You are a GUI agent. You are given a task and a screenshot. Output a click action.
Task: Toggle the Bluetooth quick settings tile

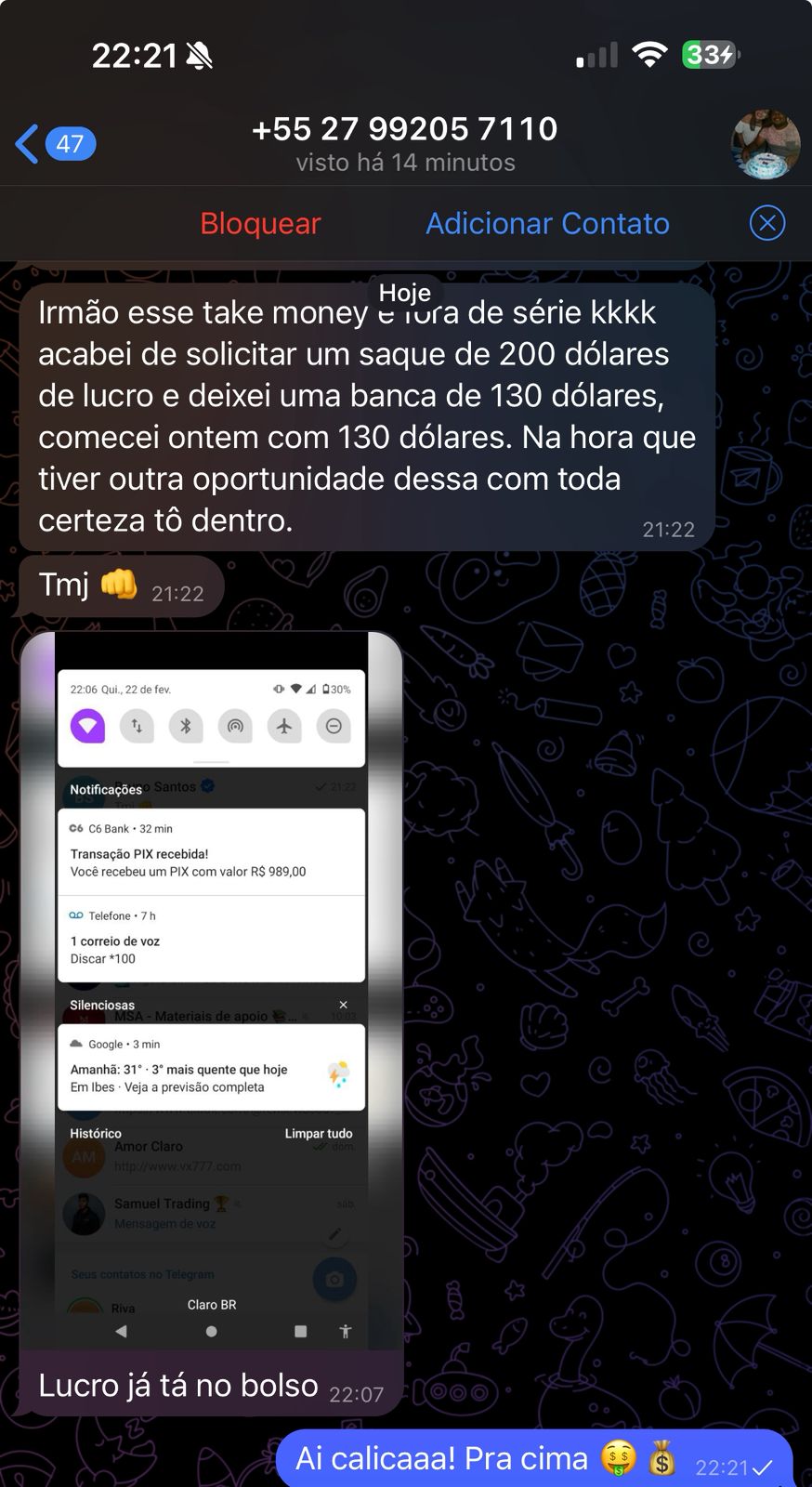(186, 727)
